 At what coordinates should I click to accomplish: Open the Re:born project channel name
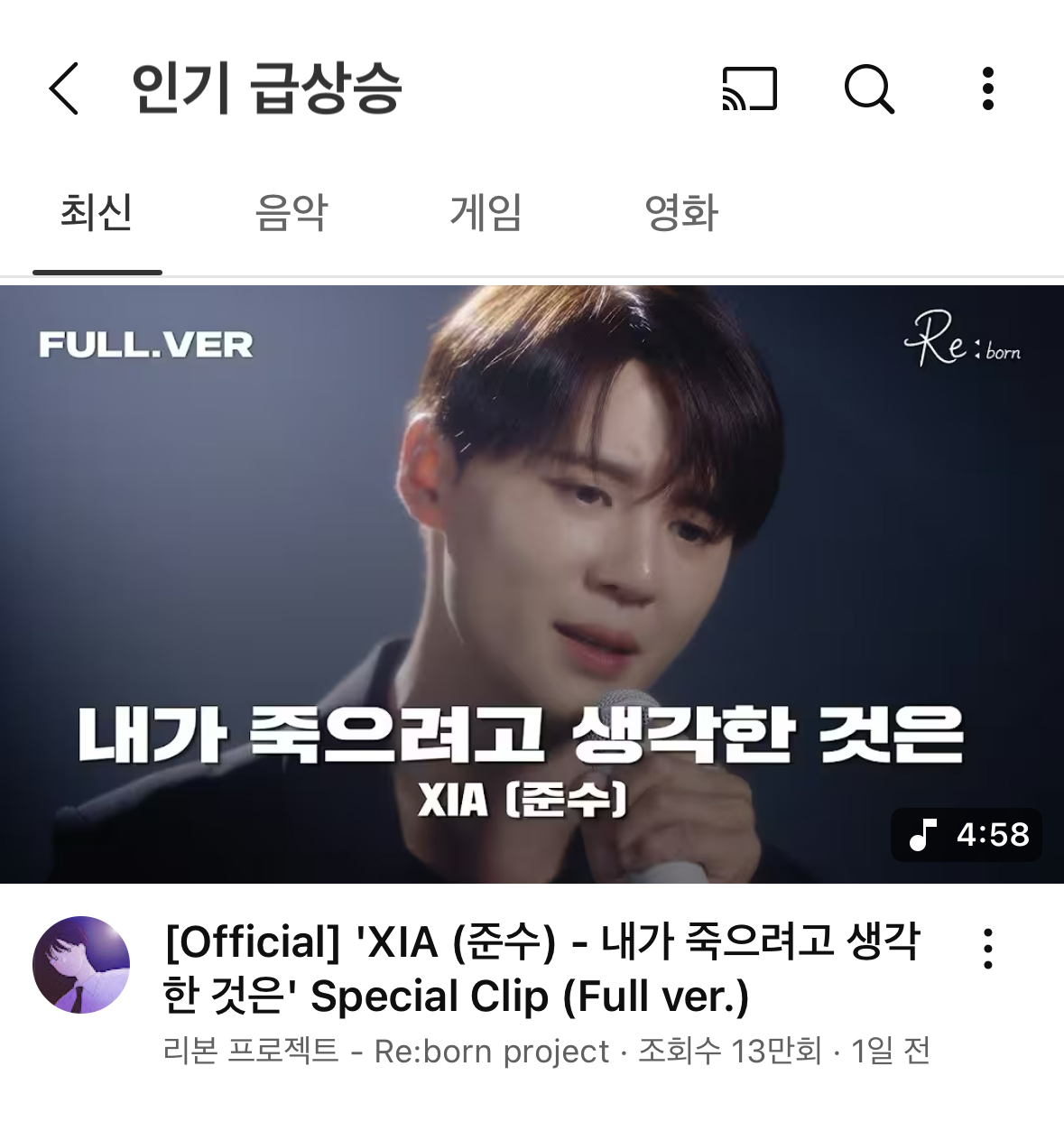click(x=384, y=1050)
